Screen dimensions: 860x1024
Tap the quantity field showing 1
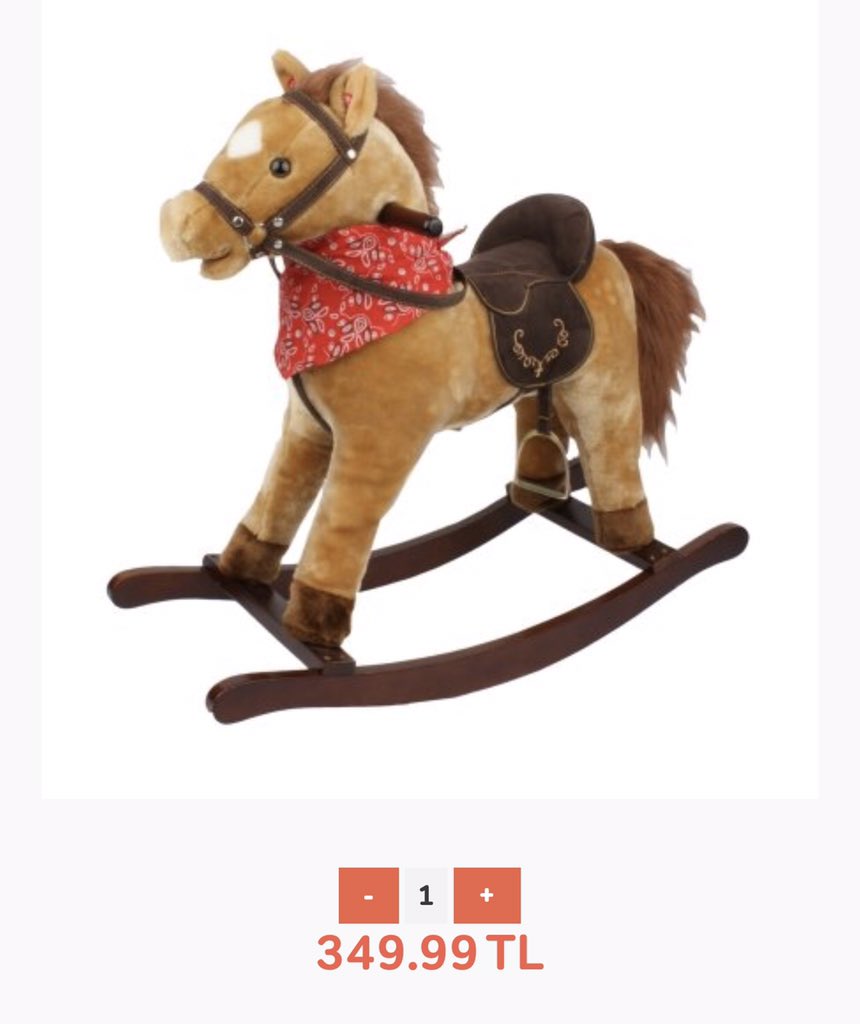[426, 895]
